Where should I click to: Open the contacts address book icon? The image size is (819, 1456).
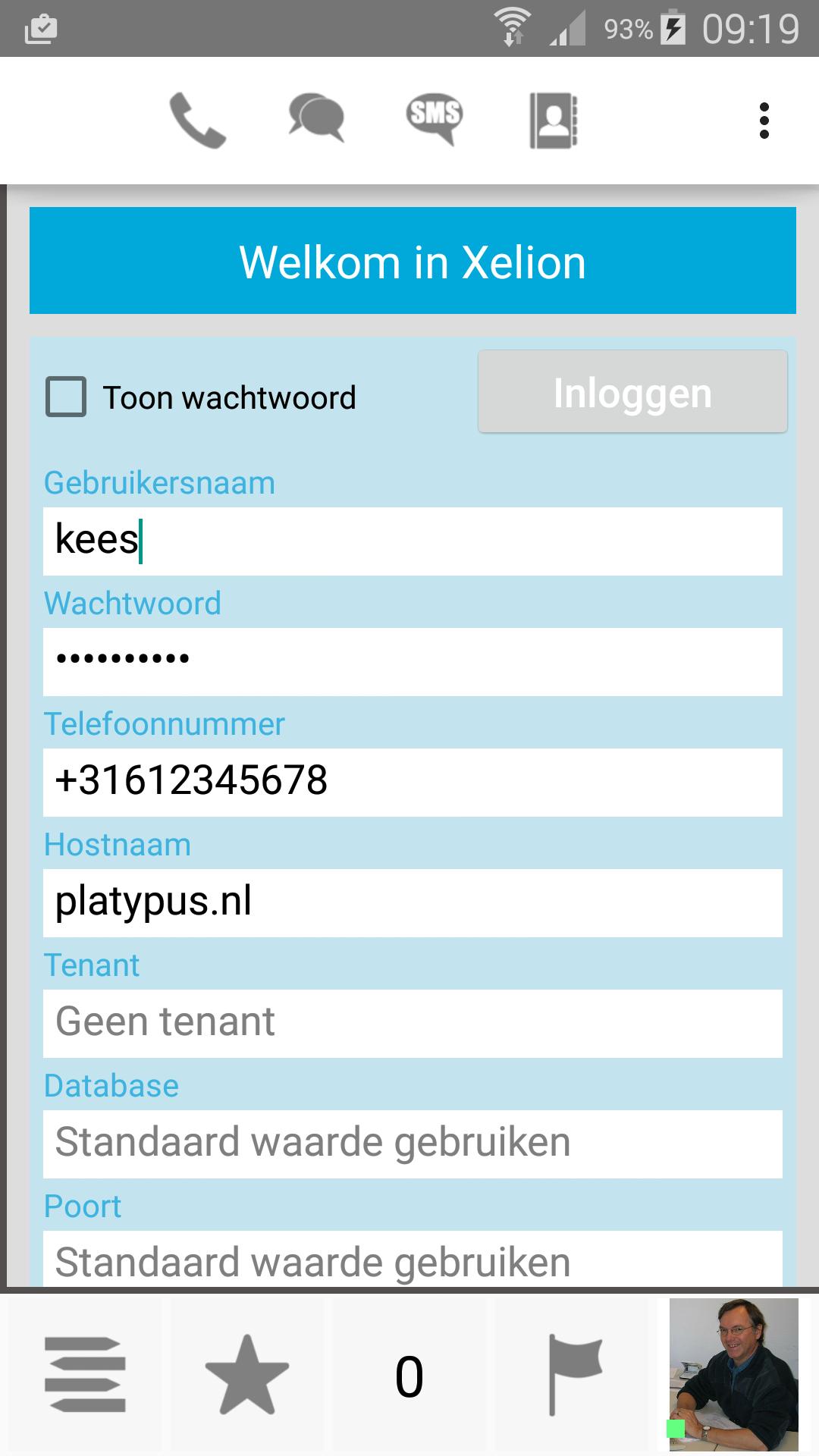pos(554,120)
